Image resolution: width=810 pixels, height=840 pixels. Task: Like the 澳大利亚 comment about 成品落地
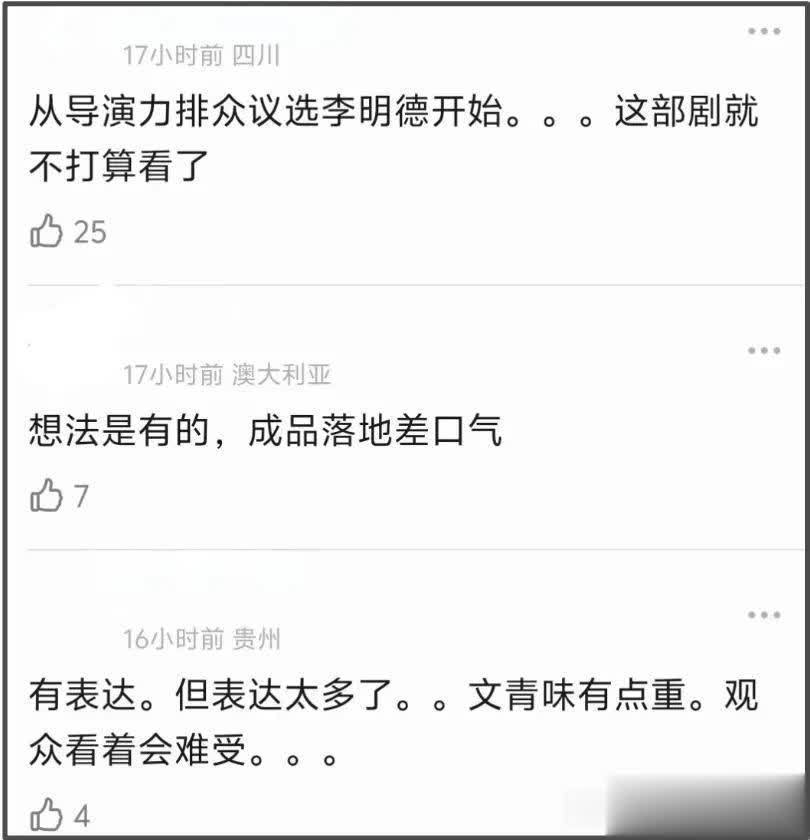(x=47, y=495)
